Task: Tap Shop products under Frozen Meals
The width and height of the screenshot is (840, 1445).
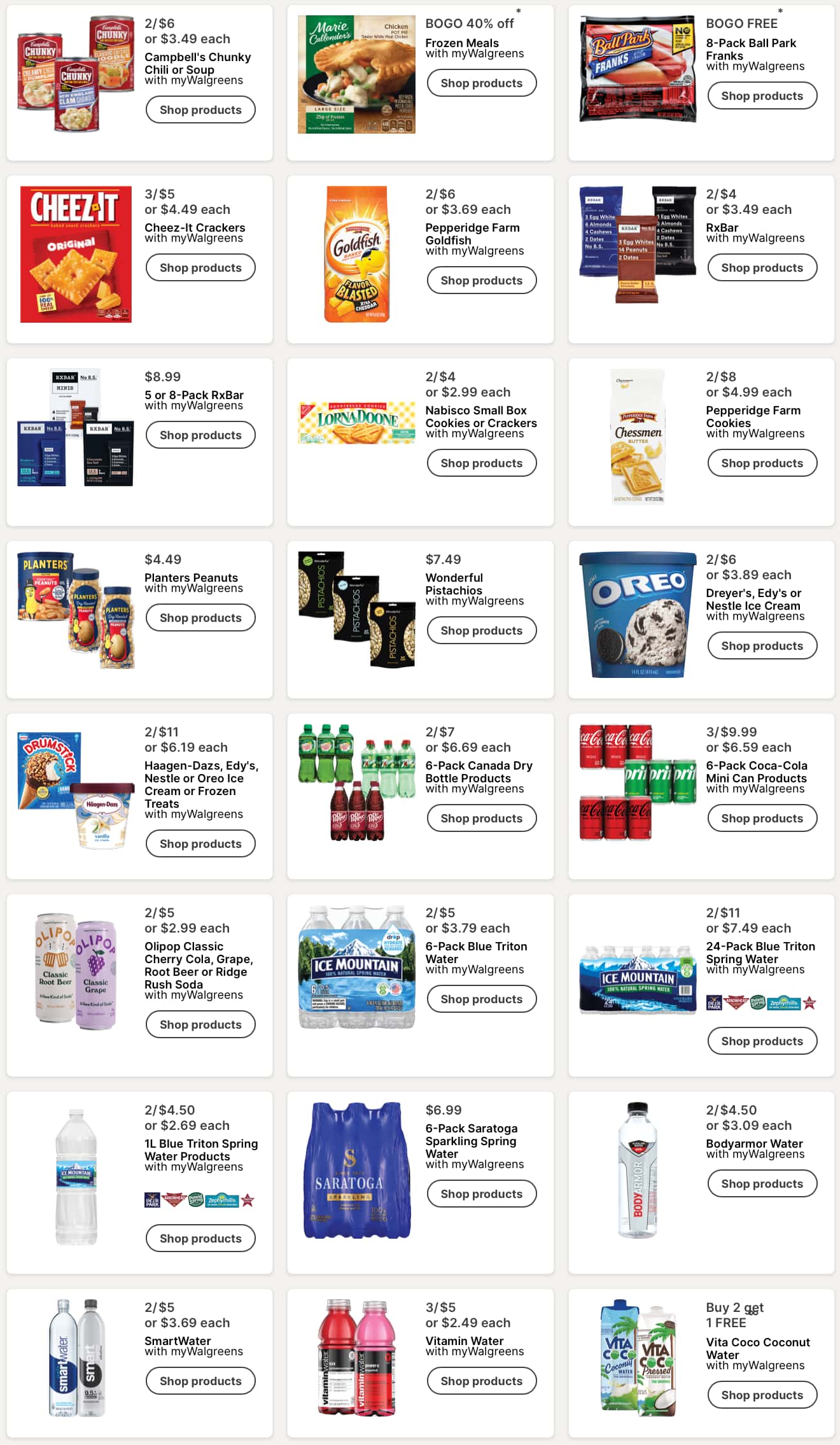Action: pos(481,83)
